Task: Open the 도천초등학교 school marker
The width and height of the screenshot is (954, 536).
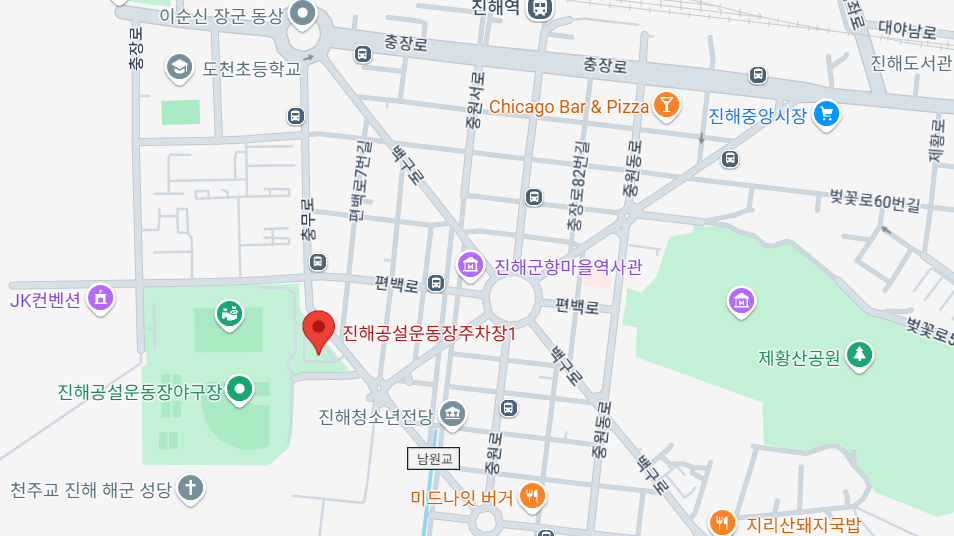Action: pos(179,67)
